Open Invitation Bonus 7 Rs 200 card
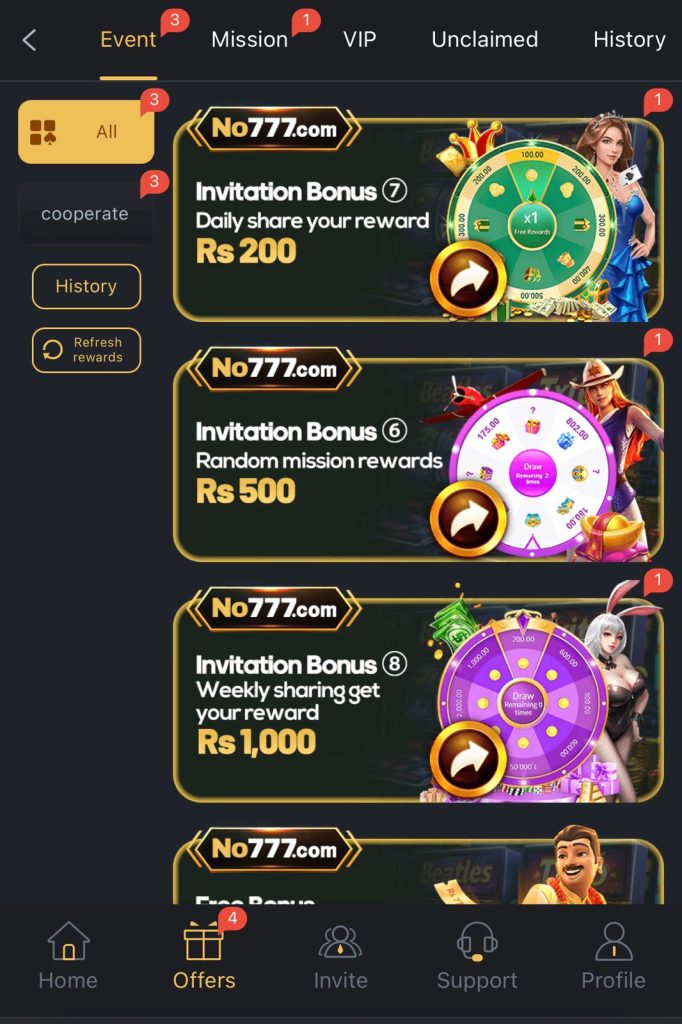Image resolution: width=682 pixels, height=1024 pixels. point(417,219)
